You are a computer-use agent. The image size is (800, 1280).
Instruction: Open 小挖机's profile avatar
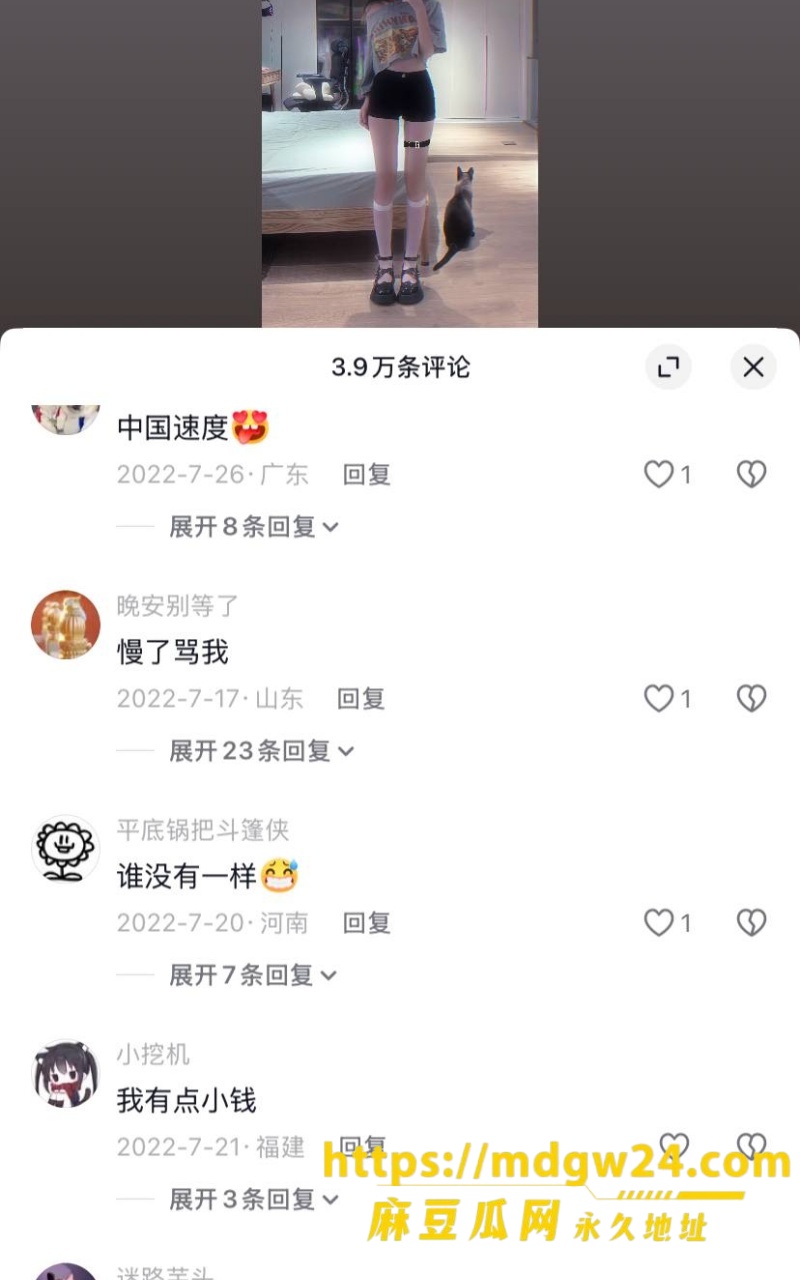(66, 1072)
